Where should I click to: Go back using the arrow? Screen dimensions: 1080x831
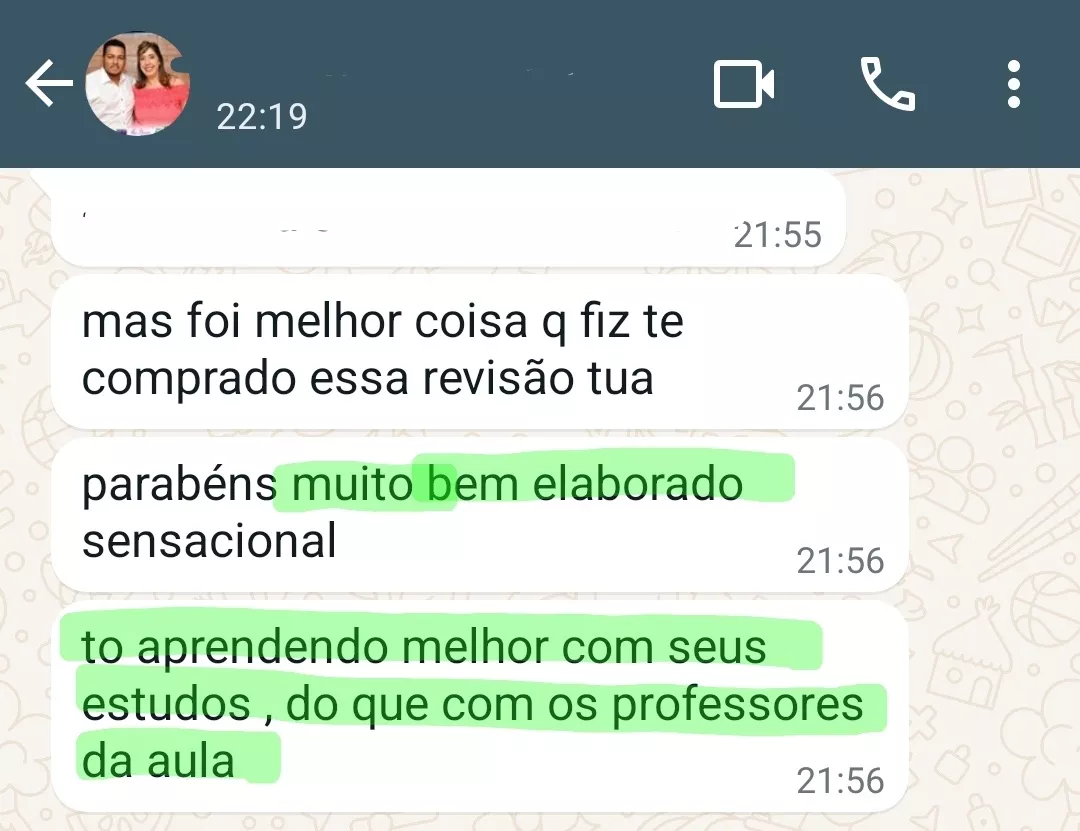48,84
